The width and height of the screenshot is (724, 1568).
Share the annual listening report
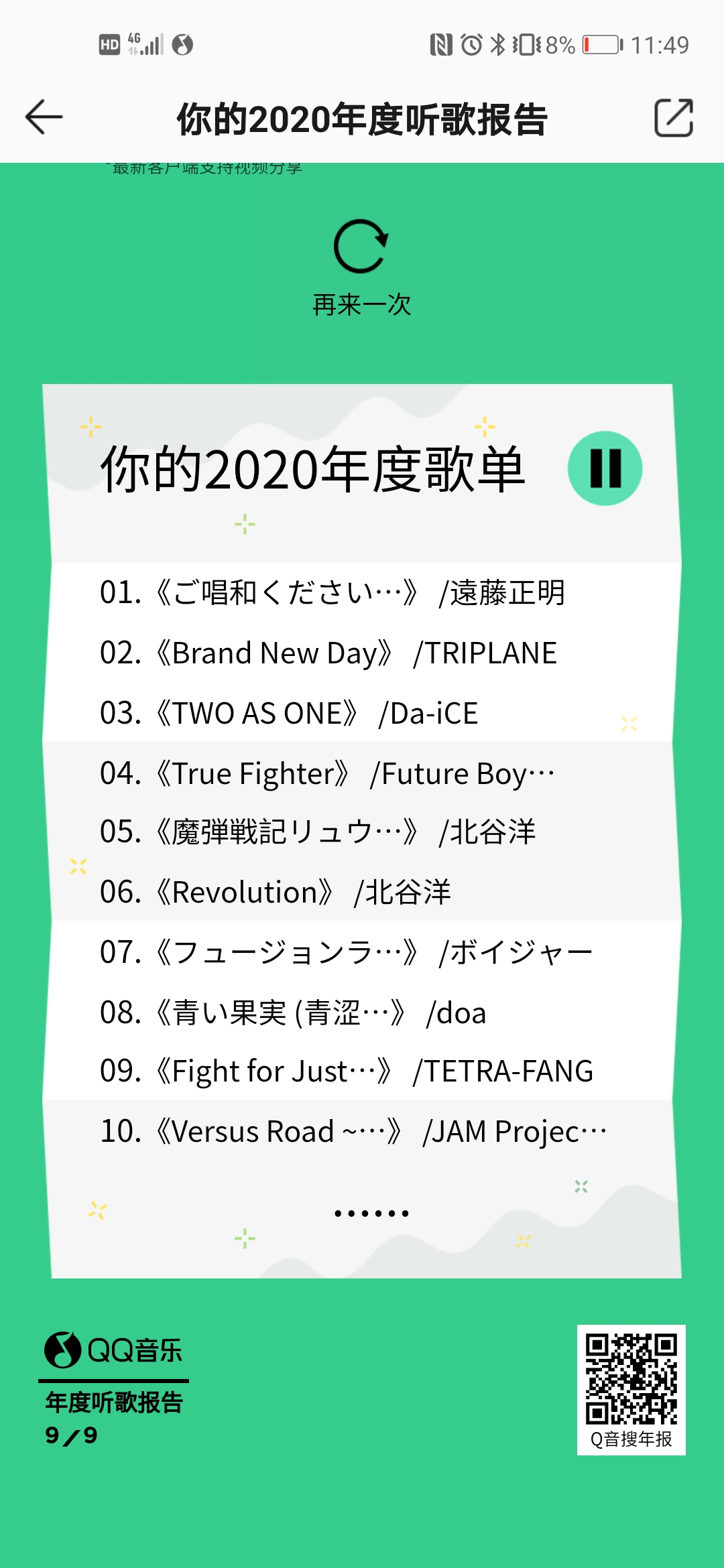point(673,118)
